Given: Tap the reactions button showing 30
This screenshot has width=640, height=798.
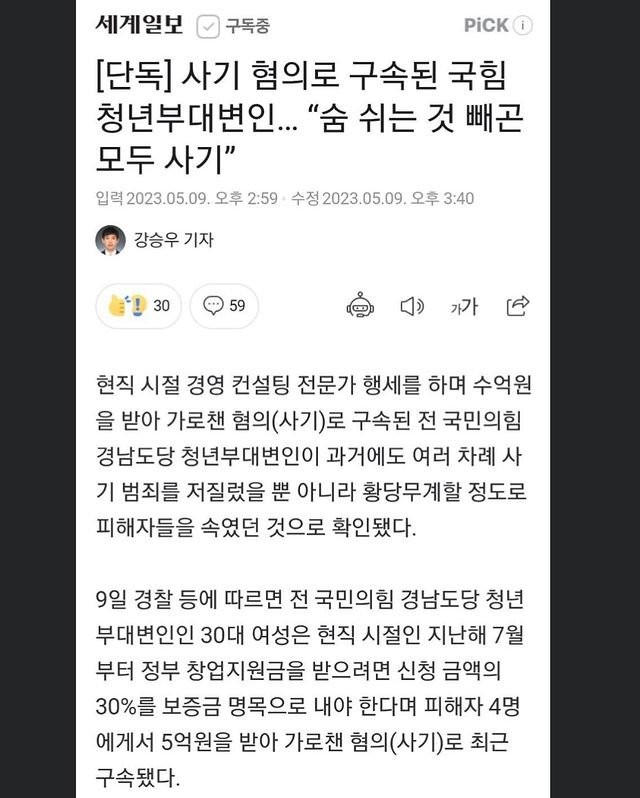Looking at the screenshot, I should (139, 306).
